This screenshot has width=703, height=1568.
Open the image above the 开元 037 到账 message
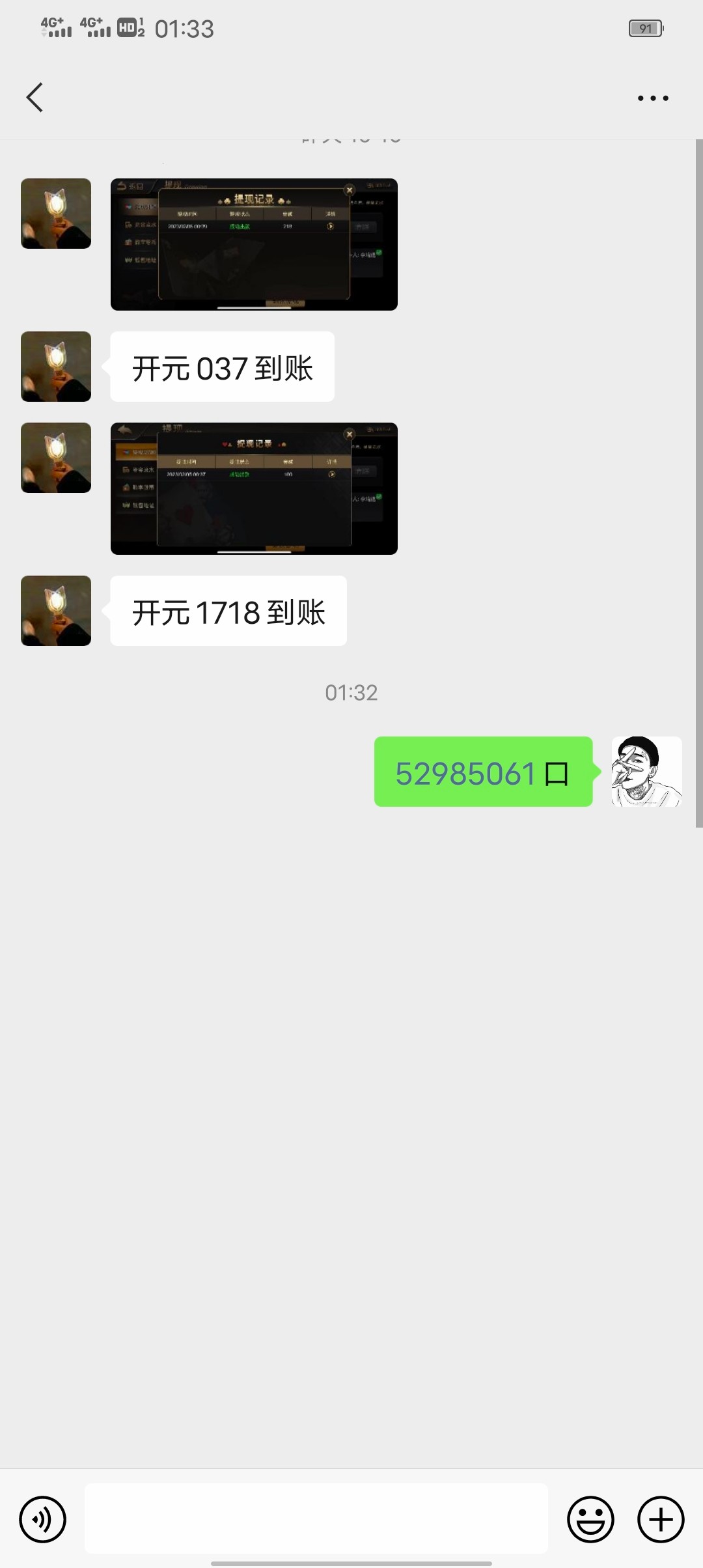[254, 244]
